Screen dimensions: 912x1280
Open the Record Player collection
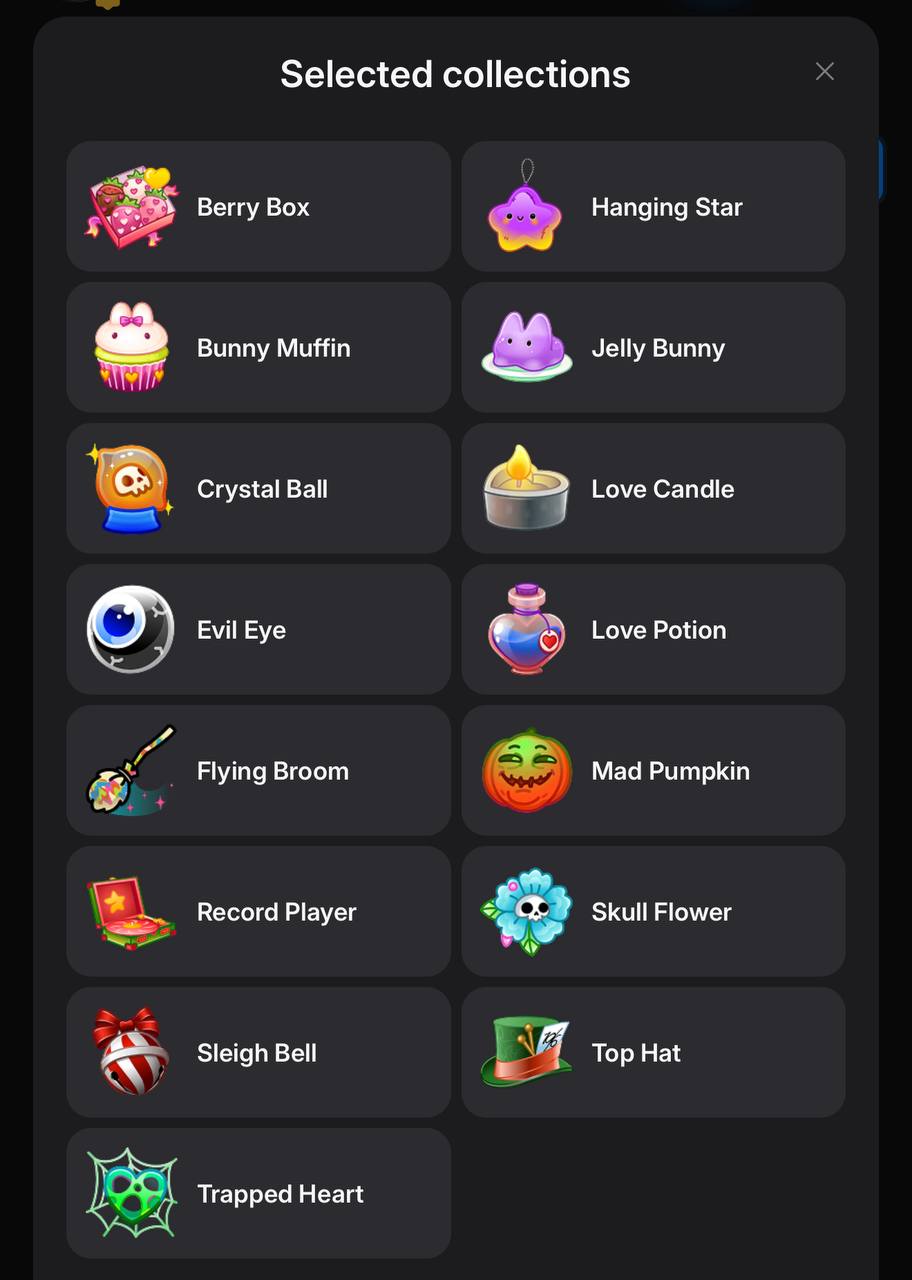tap(258, 912)
